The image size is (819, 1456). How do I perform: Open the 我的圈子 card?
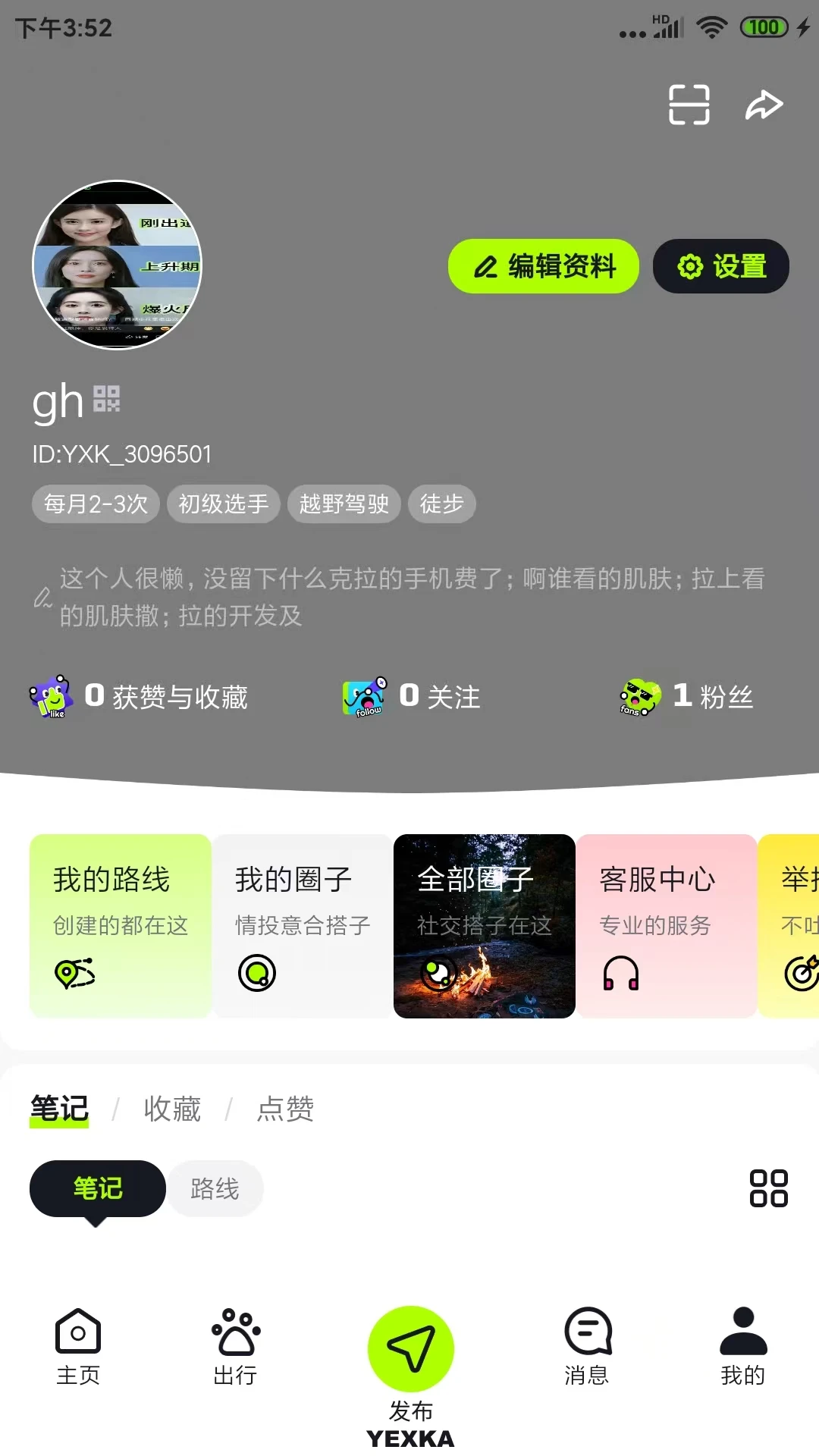303,926
